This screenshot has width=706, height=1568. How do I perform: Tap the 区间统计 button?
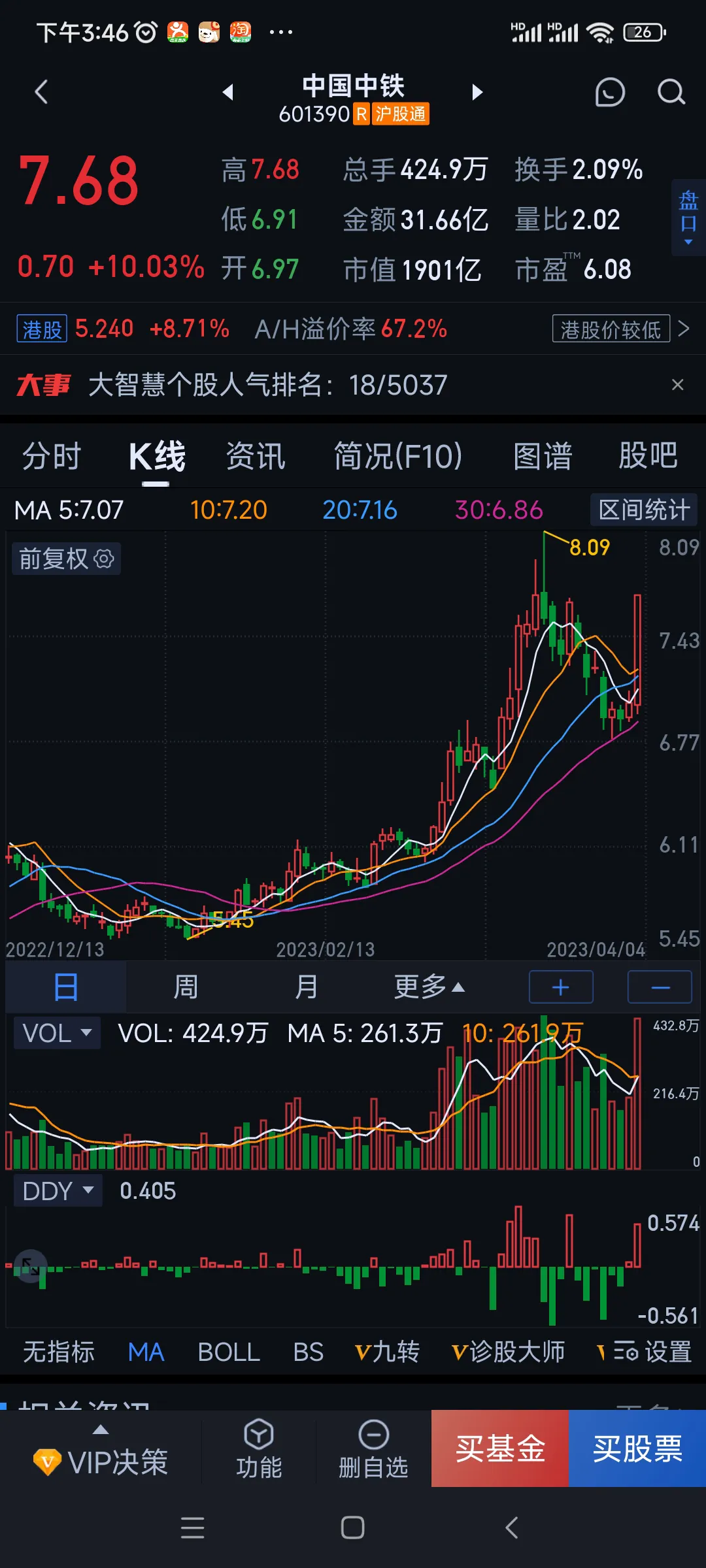click(644, 510)
